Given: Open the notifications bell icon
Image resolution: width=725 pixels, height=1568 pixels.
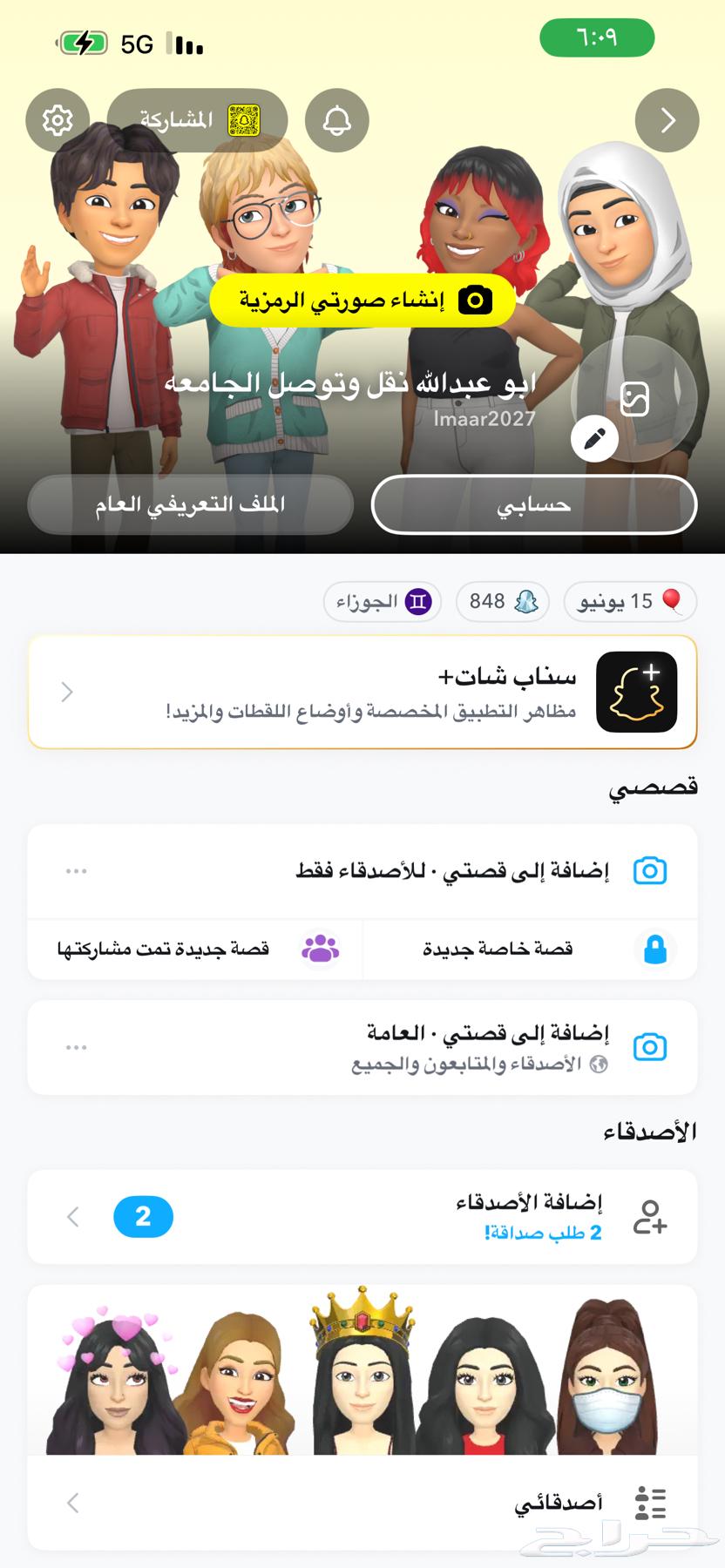Looking at the screenshot, I should (336, 120).
